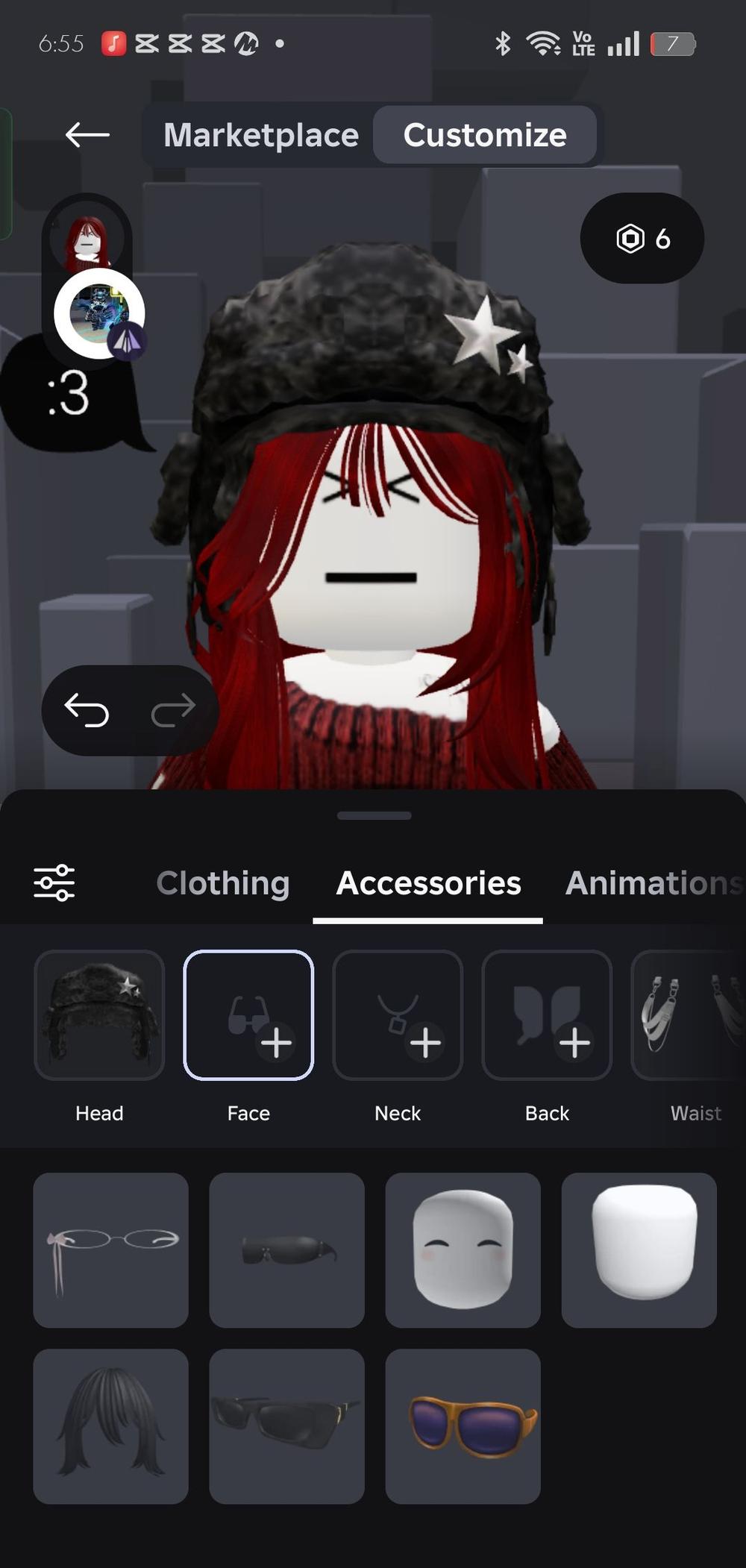Open the Robux balance button
Image resolution: width=746 pixels, height=1568 pixels.
[642, 239]
